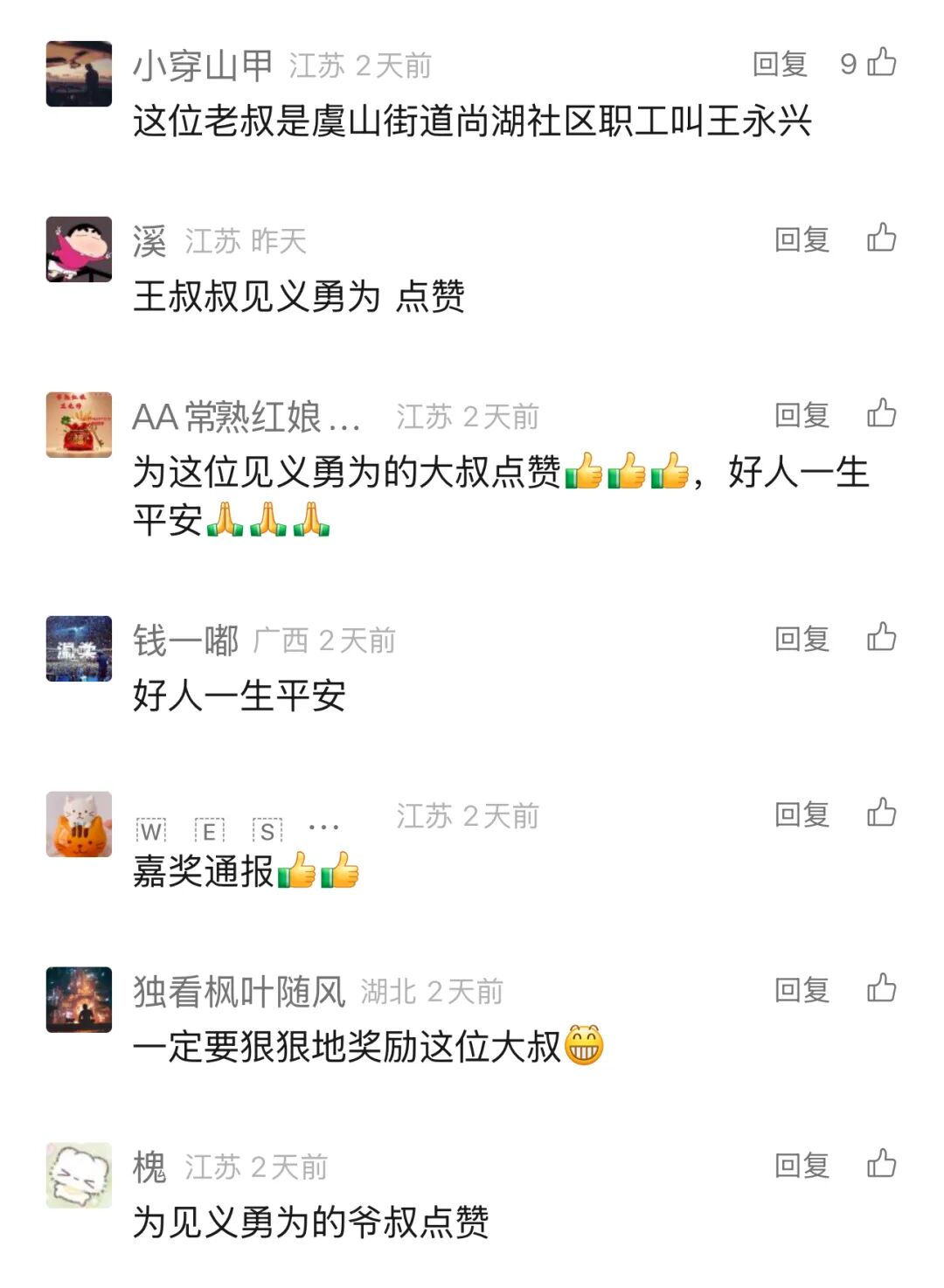Reply to 独看枫叶随风's comment
This screenshot has height=1288, width=944.
802,990
